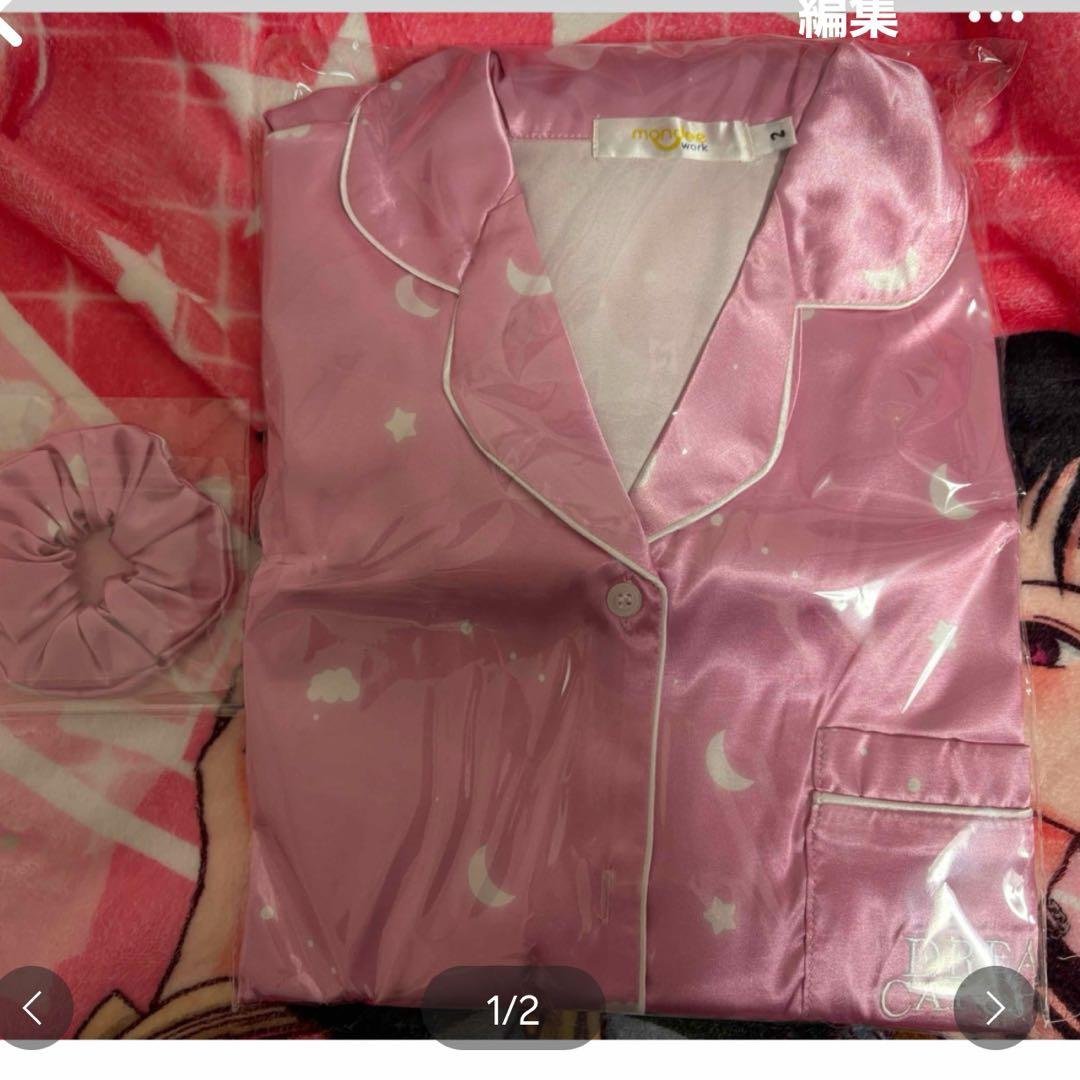Open the three-dot overflow menu
Screen dimensions: 1080x1080
tap(995, 17)
